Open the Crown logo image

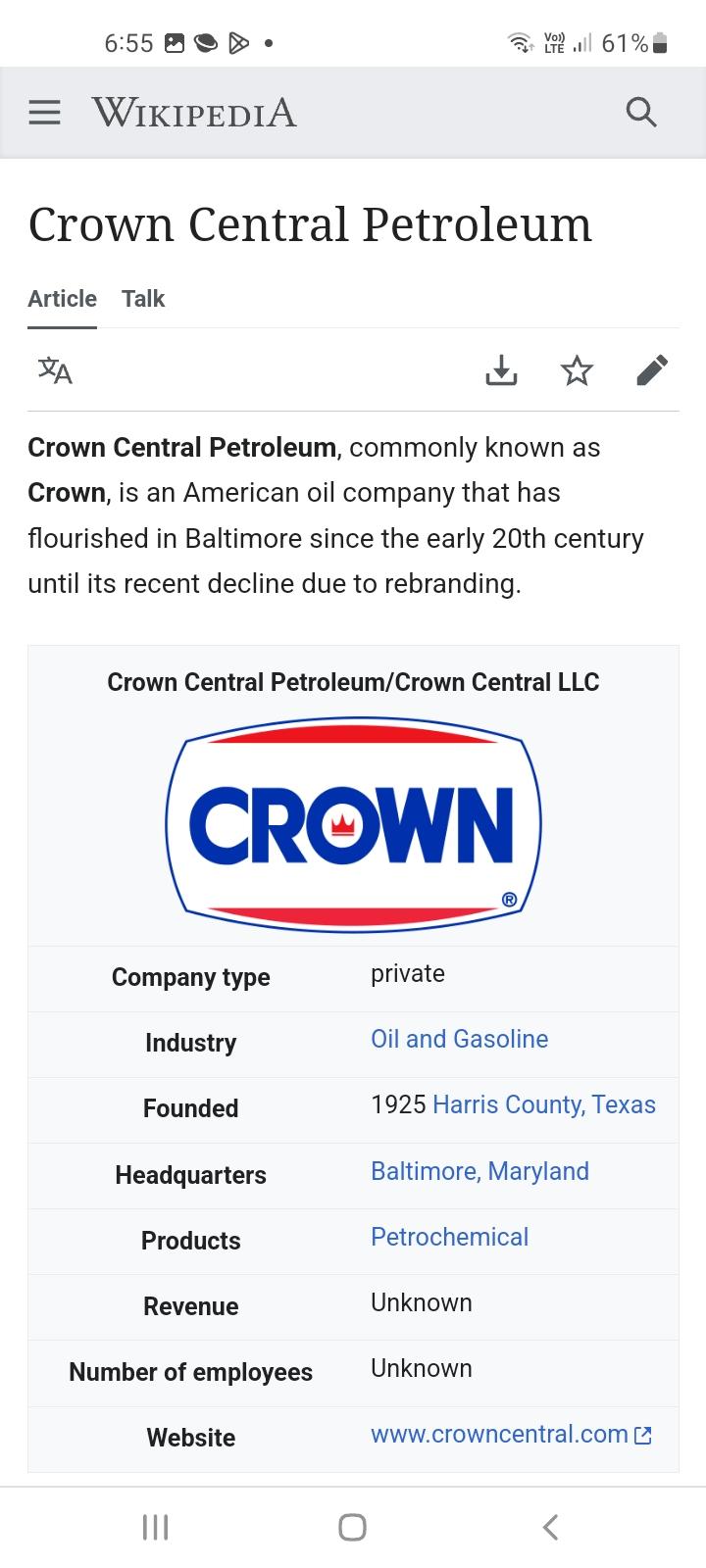[x=353, y=824]
